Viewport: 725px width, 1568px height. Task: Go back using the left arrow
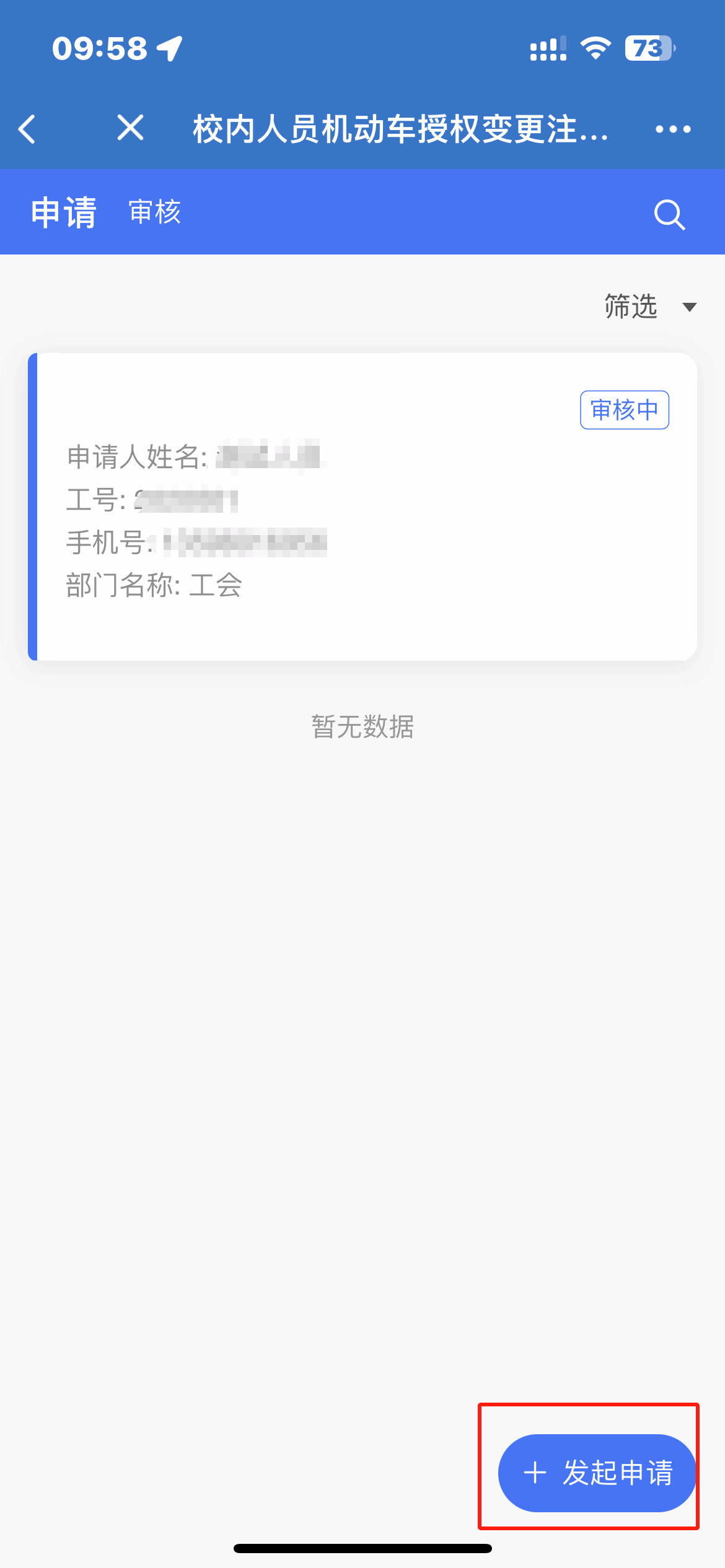pyautogui.click(x=27, y=129)
